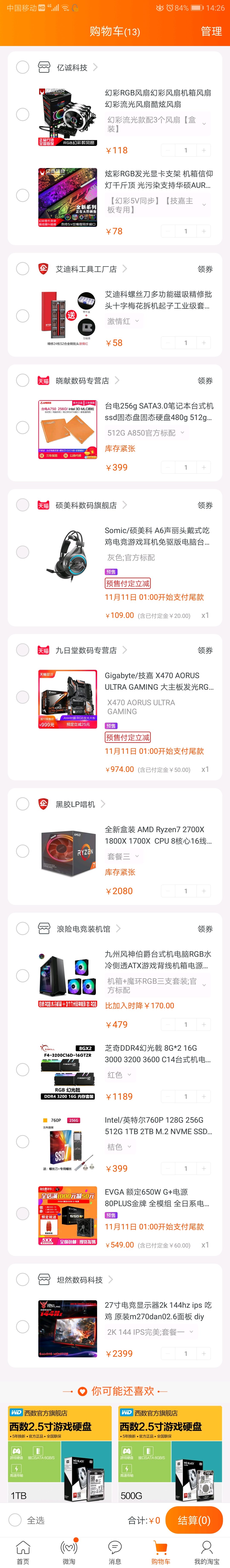Tick the Intel 760P SSD item
The height and width of the screenshot is (1568, 230).
tap(23, 1141)
